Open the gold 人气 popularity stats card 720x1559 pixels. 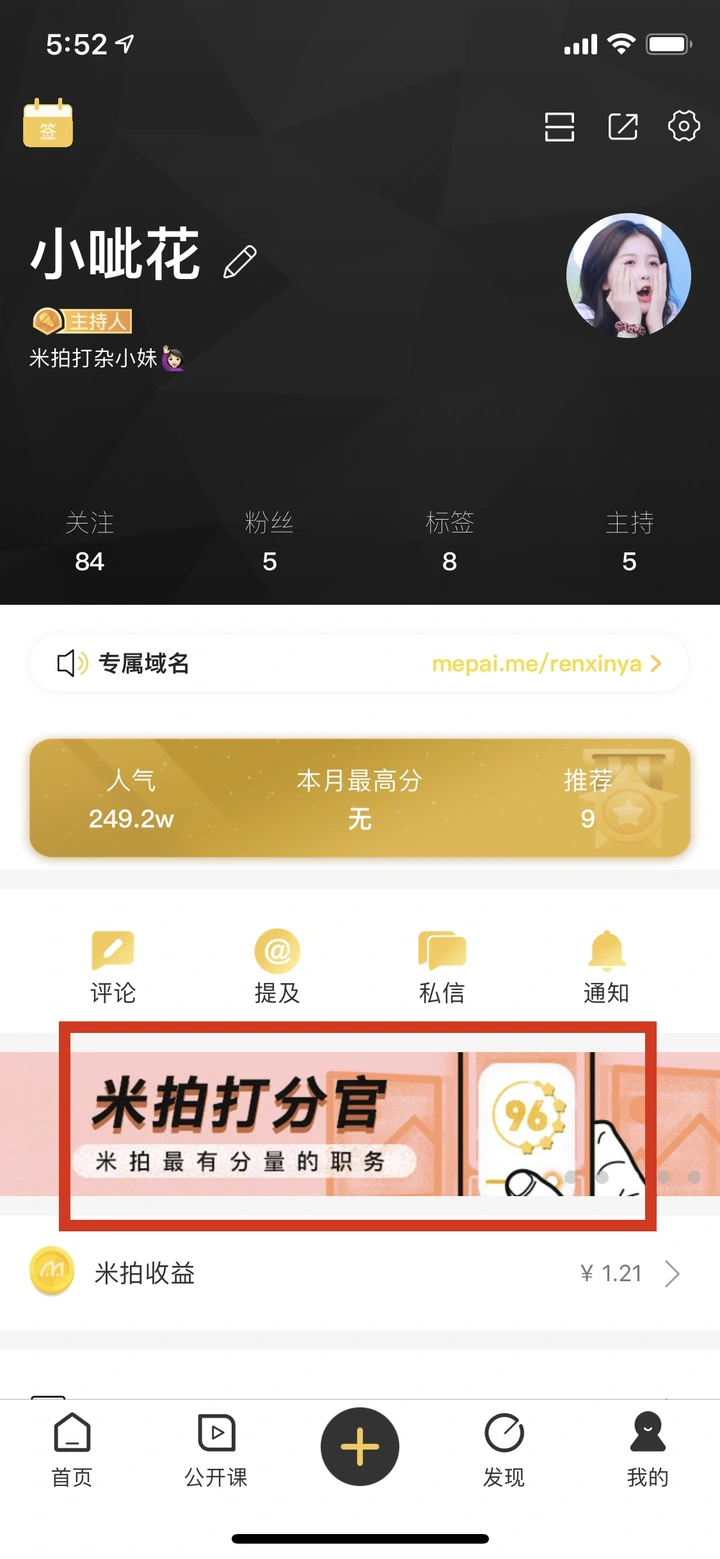(359, 799)
